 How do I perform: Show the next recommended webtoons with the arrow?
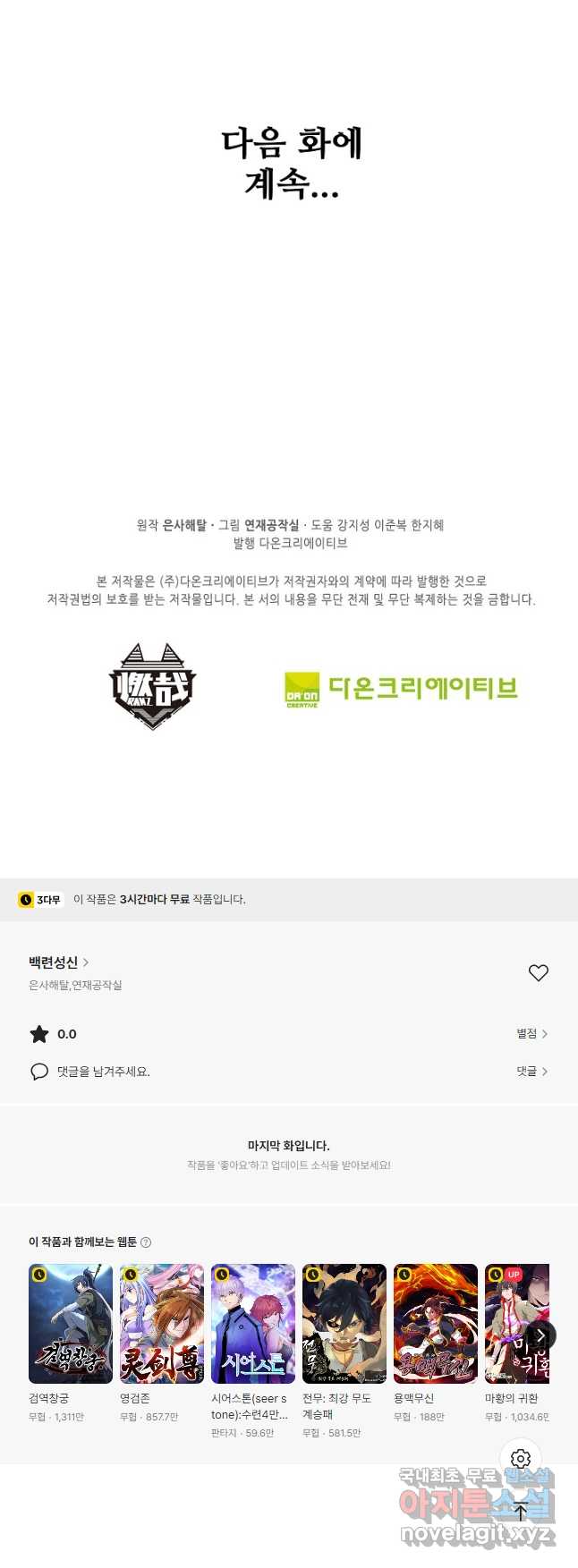pyautogui.click(x=540, y=1335)
